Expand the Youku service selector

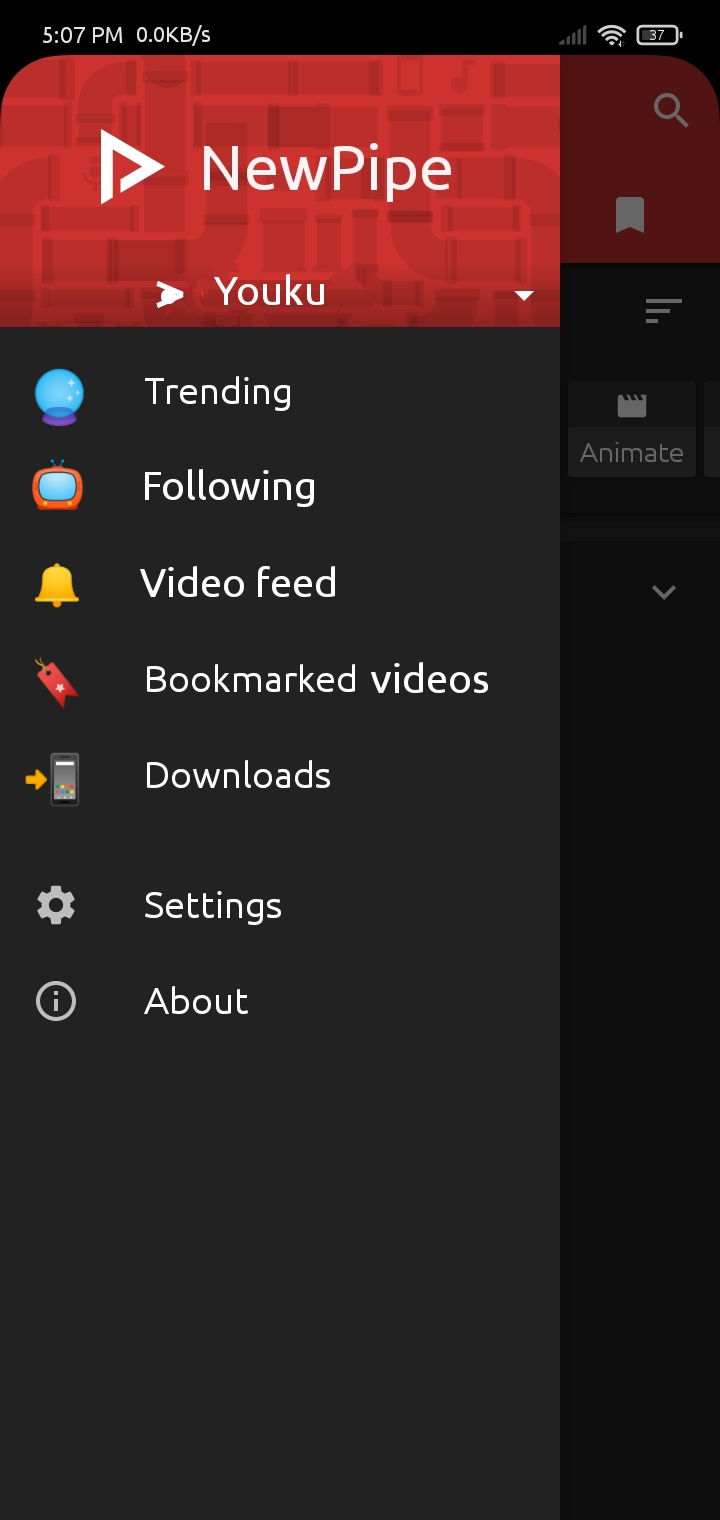point(523,294)
